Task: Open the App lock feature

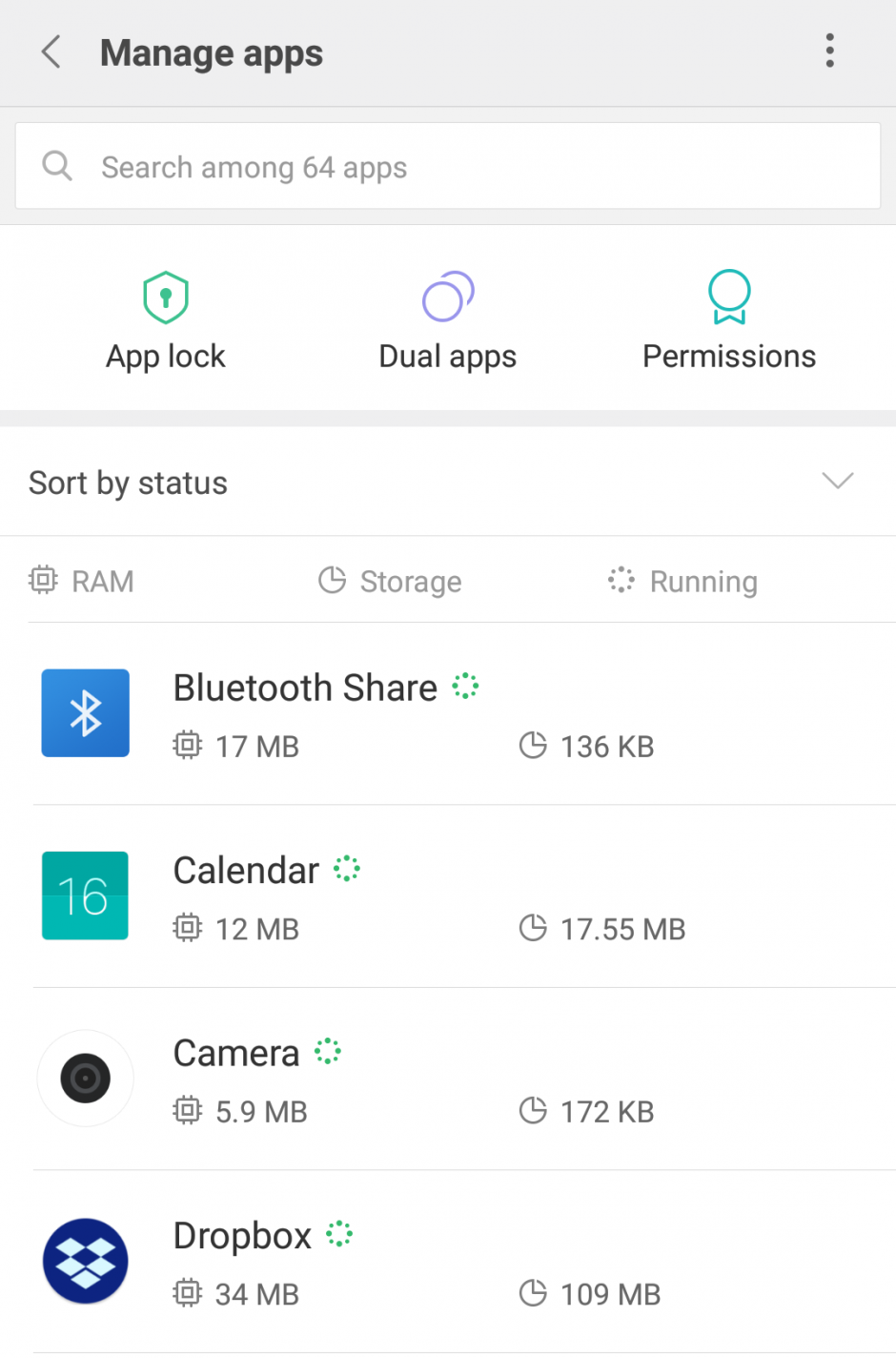Action: (x=165, y=319)
